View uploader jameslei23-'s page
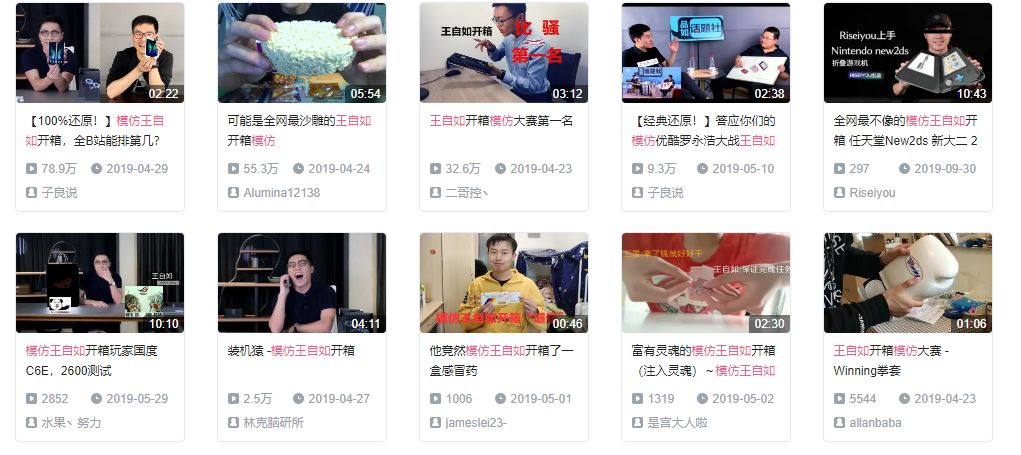Image resolution: width=1021 pixels, height=455 pixels. pyautogui.click(x=476, y=423)
